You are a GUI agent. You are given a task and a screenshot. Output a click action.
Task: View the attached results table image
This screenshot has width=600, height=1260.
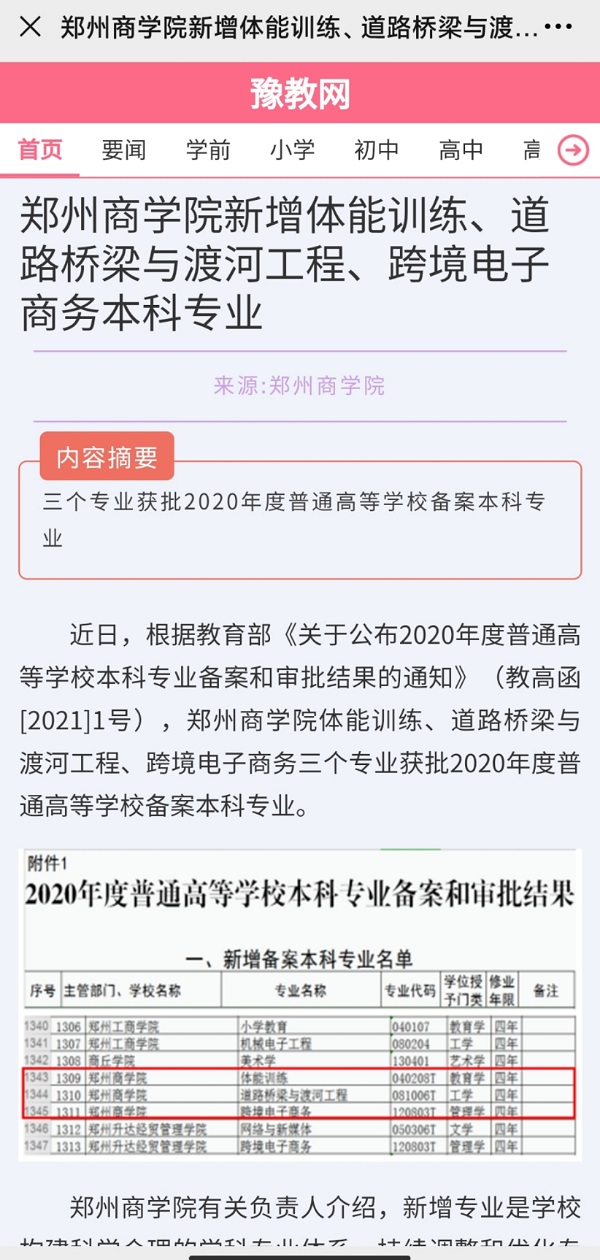click(x=300, y=1003)
